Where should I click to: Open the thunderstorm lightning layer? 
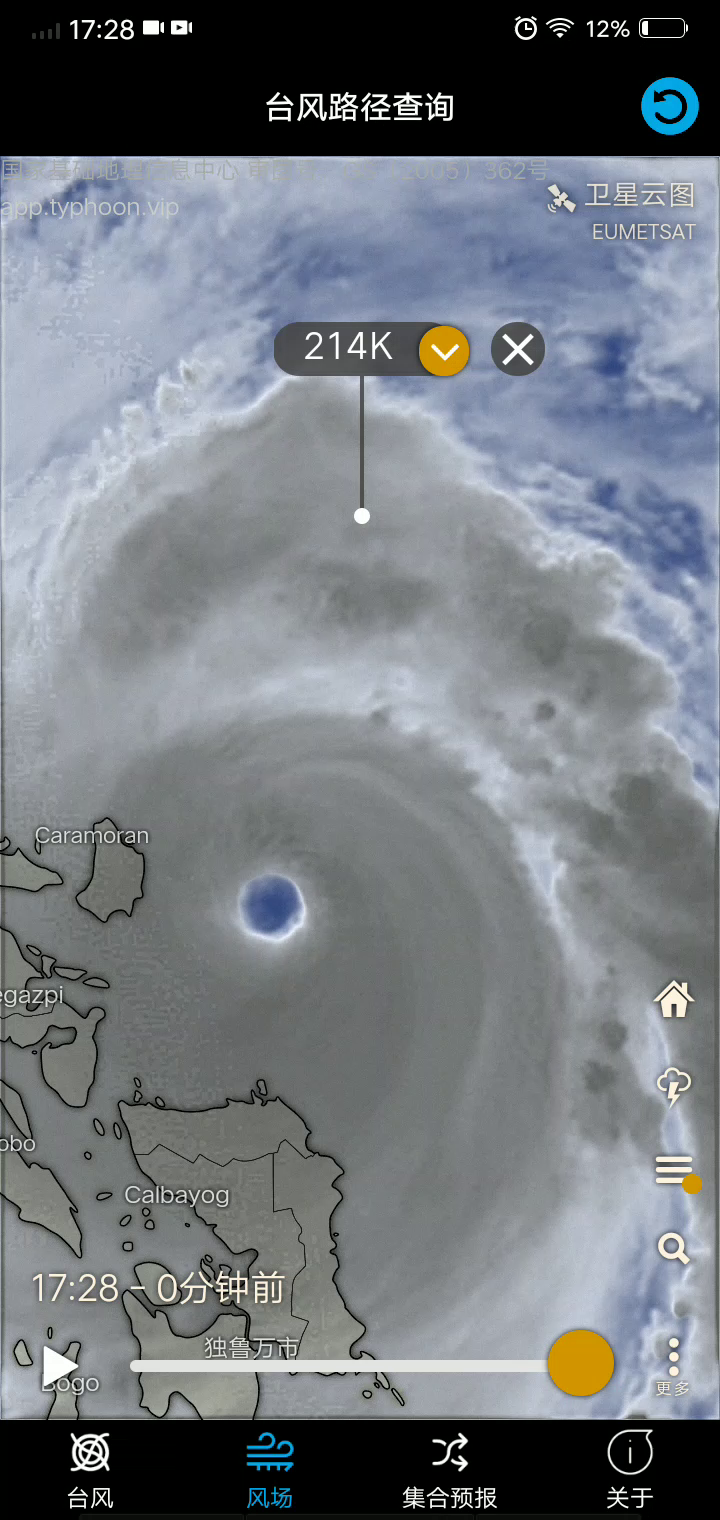(674, 1086)
